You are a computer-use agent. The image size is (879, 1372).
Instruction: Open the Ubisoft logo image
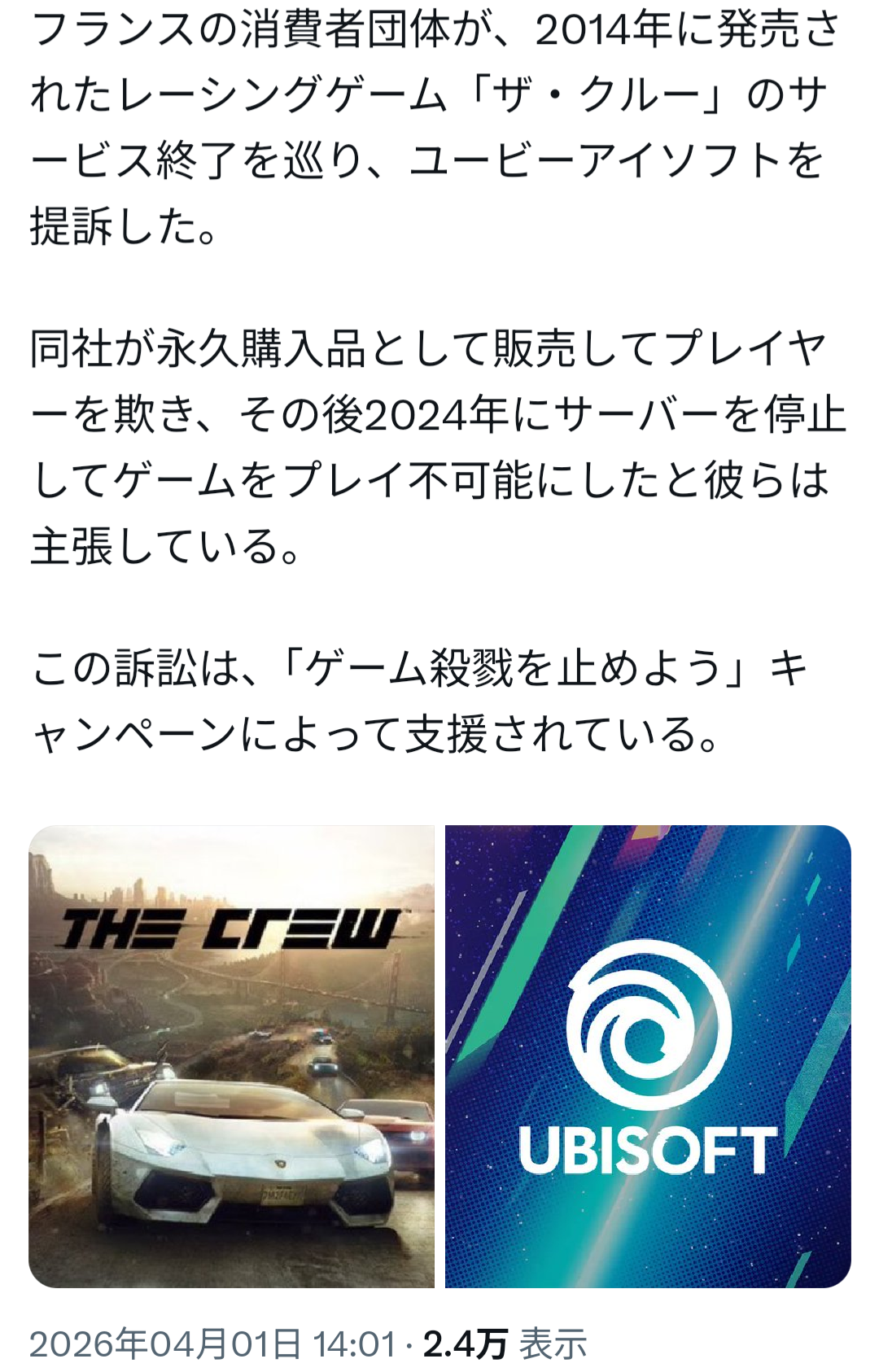click(x=648, y=1056)
